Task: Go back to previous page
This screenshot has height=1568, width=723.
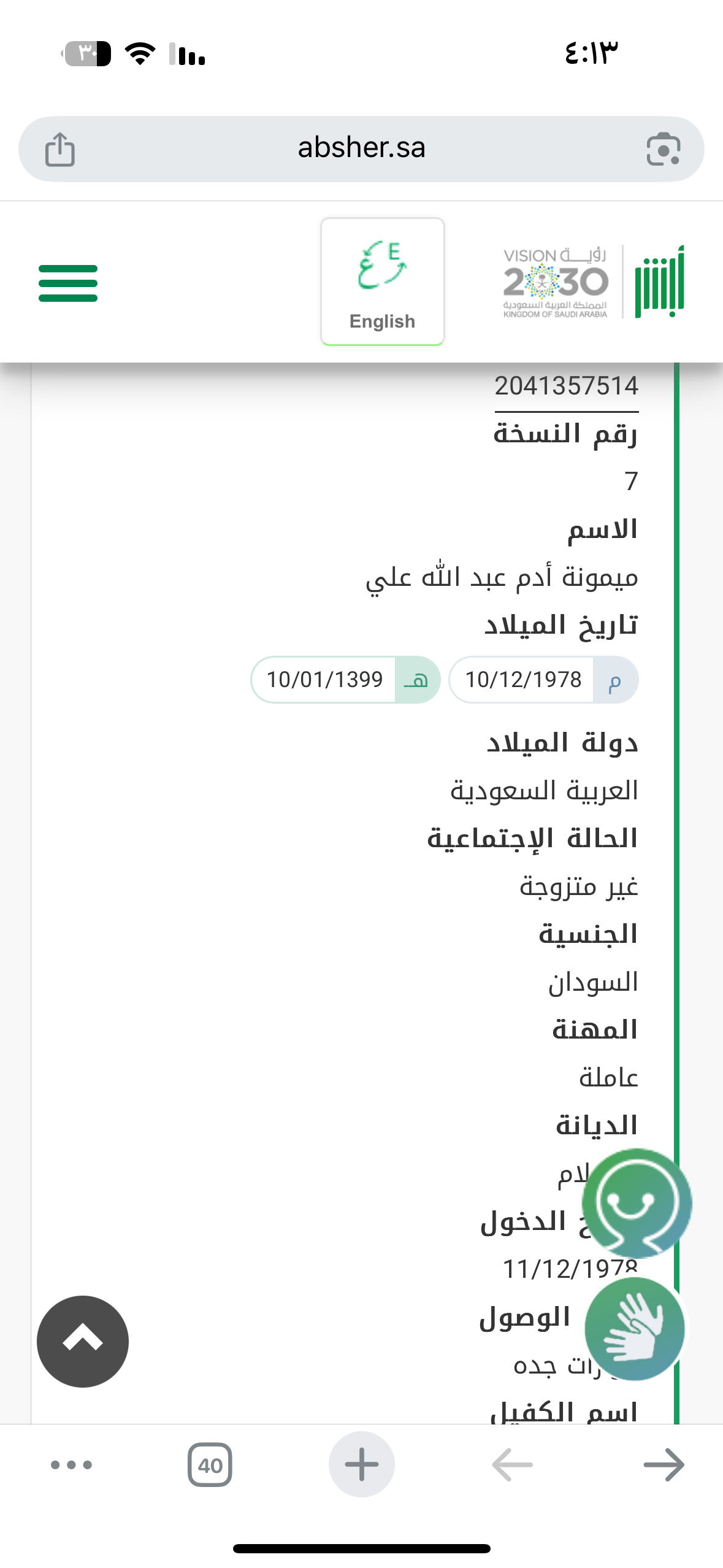Action: pyautogui.click(x=512, y=1464)
